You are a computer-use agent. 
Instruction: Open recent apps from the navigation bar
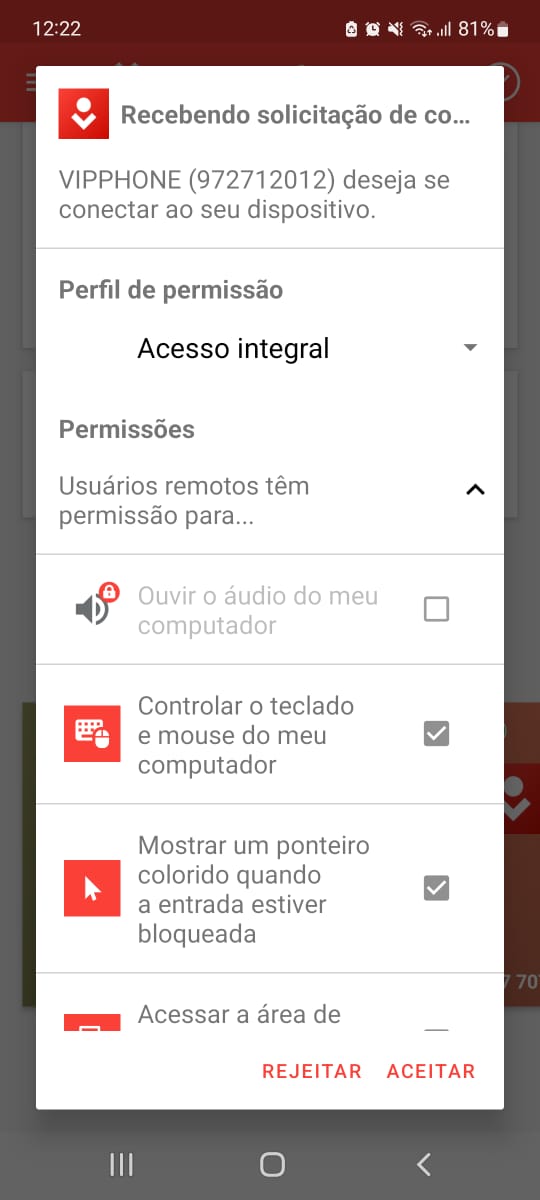(x=121, y=1164)
